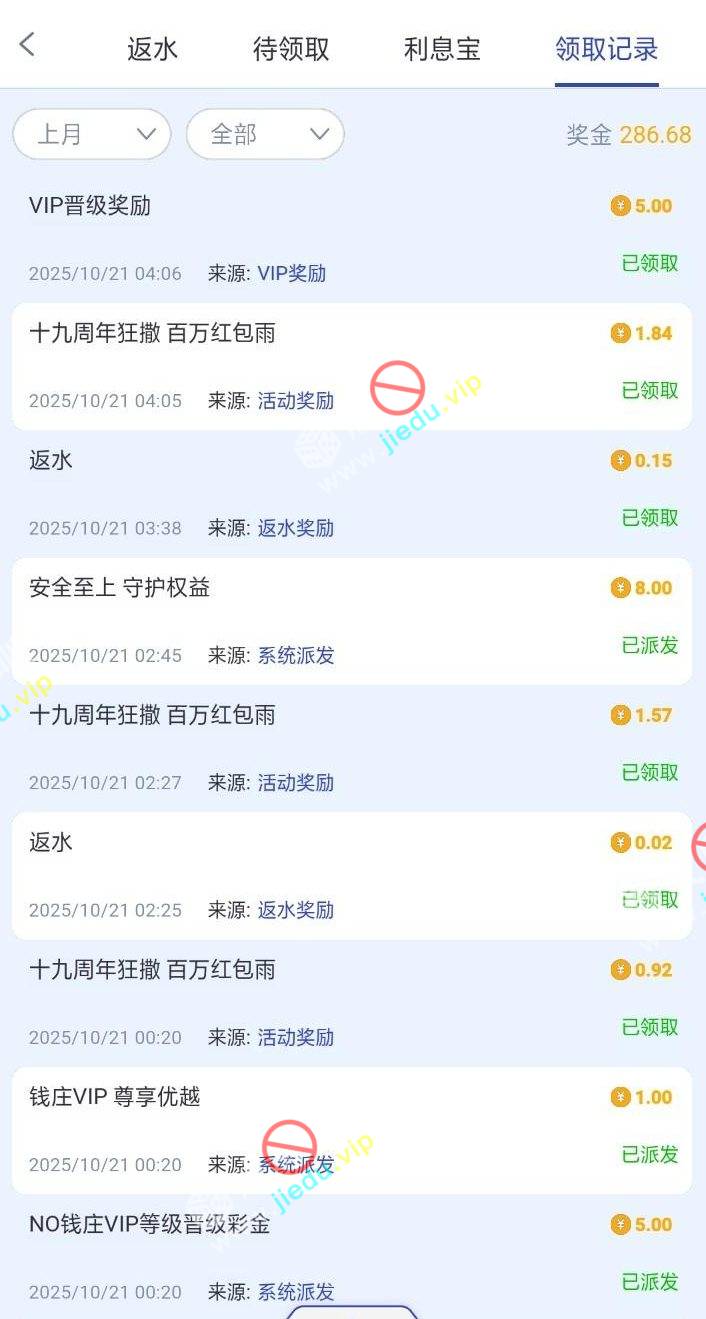Image resolution: width=706 pixels, height=1319 pixels.
Task: Select the 领取记录 tab
Action: pyautogui.click(x=606, y=49)
